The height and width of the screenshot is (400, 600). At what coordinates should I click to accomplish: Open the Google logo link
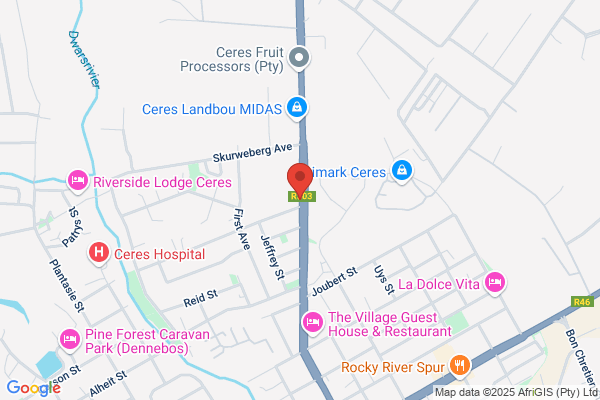coord(34,388)
